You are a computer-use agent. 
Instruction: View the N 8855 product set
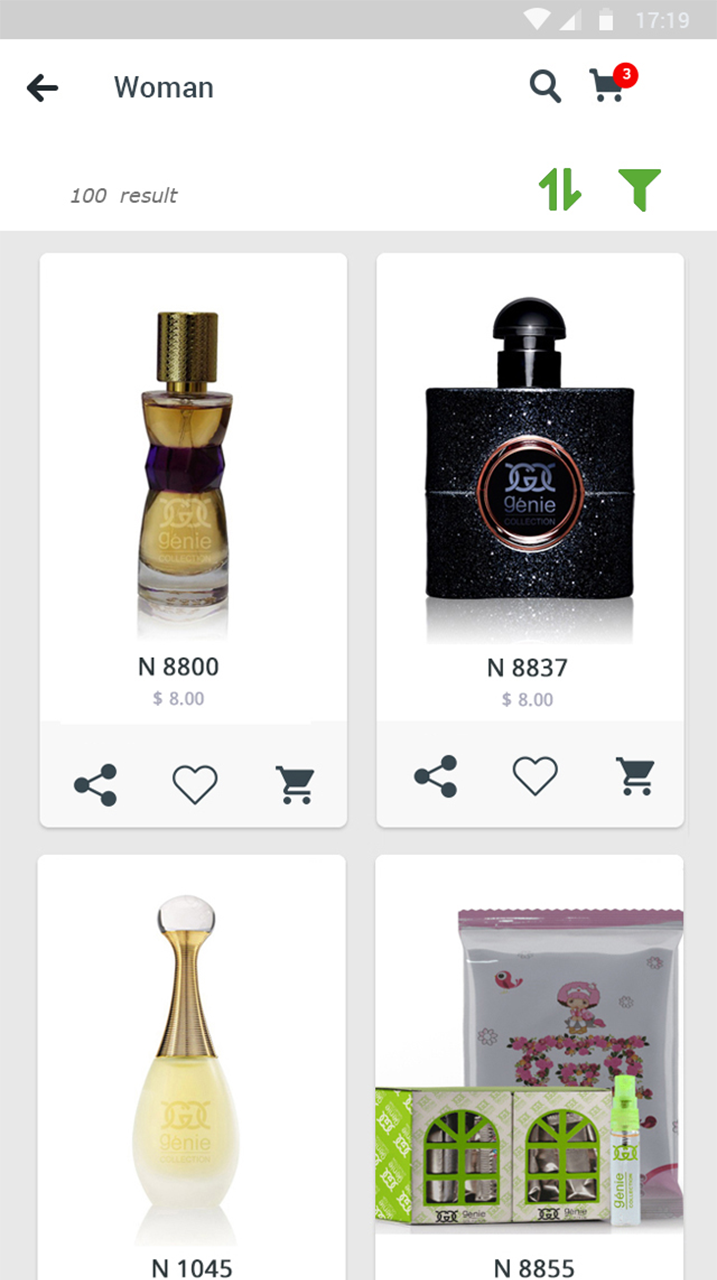point(530,1070)
